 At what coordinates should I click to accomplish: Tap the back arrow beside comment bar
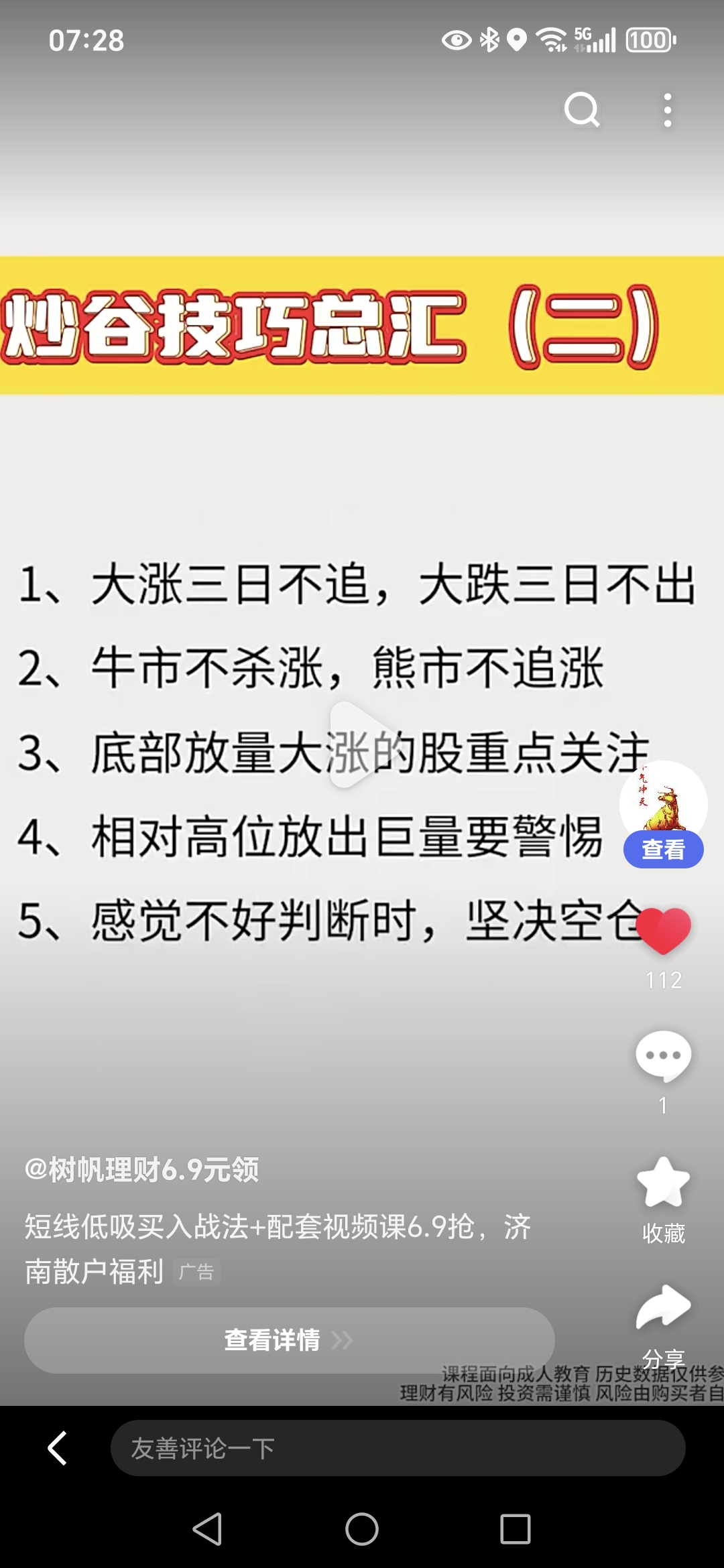[57, 1447]
